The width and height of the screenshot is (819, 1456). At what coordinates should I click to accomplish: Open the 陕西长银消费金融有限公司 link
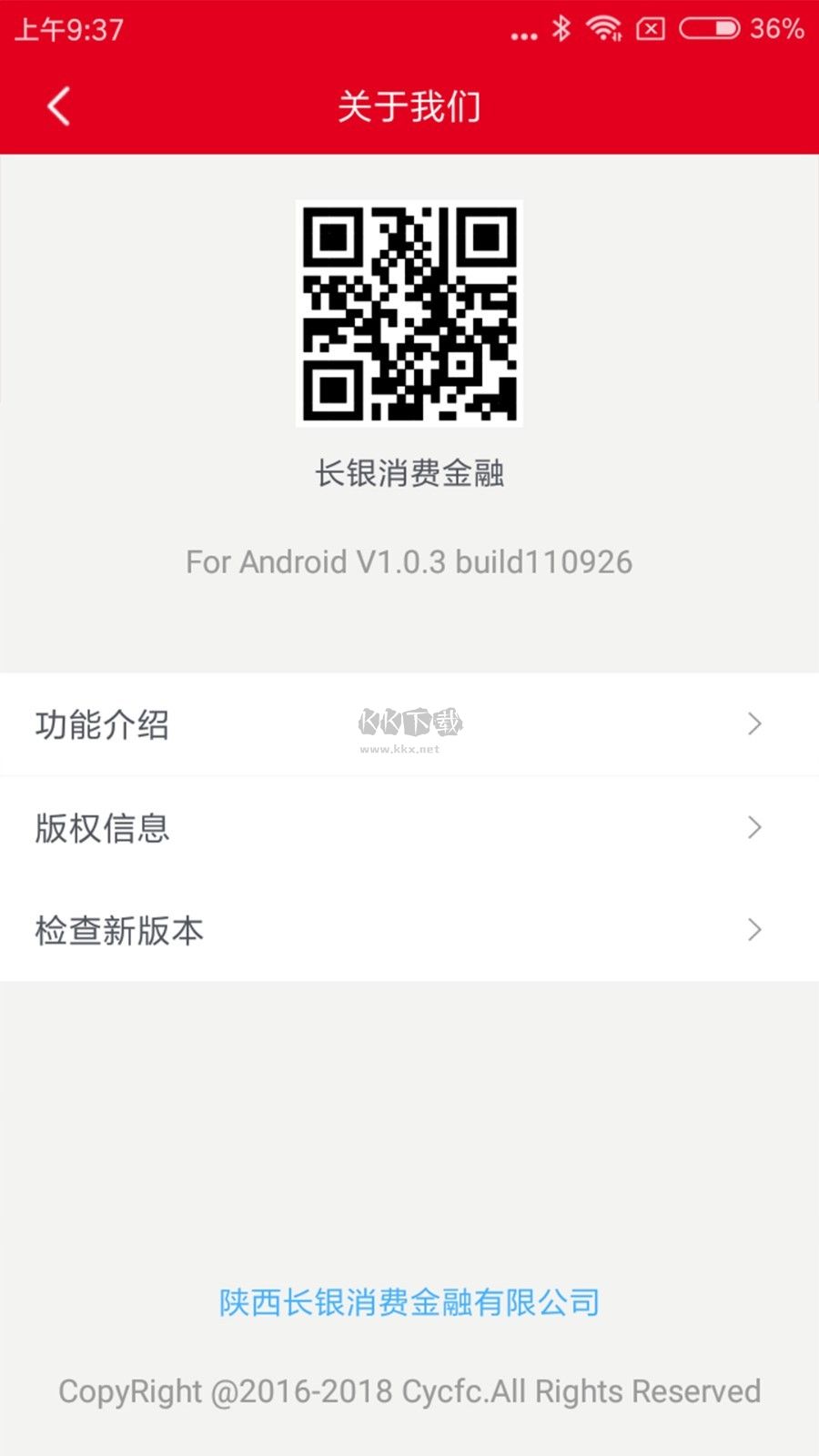(409, 1301)
